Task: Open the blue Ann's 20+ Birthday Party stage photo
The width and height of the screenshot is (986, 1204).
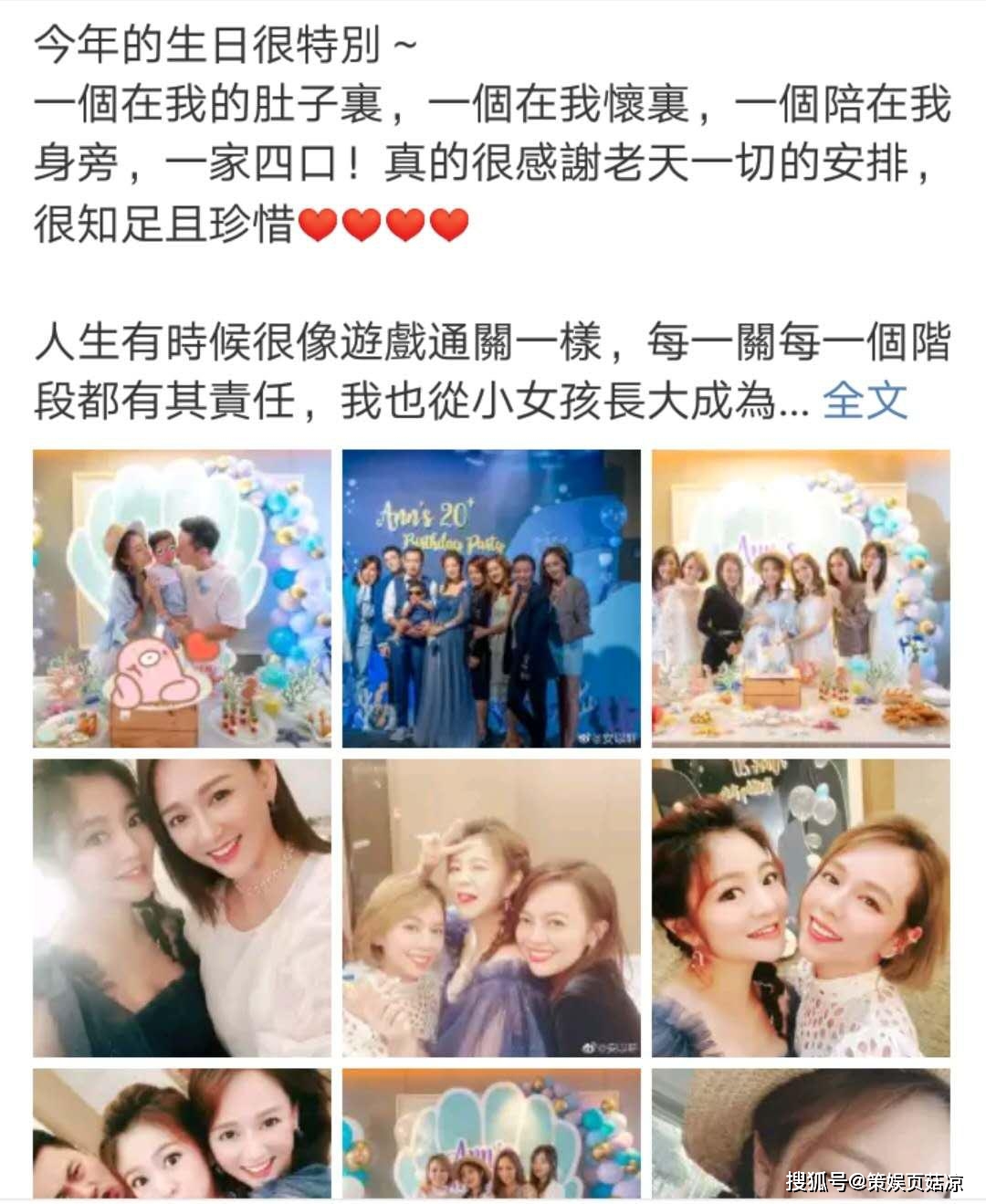Action: 491,599
